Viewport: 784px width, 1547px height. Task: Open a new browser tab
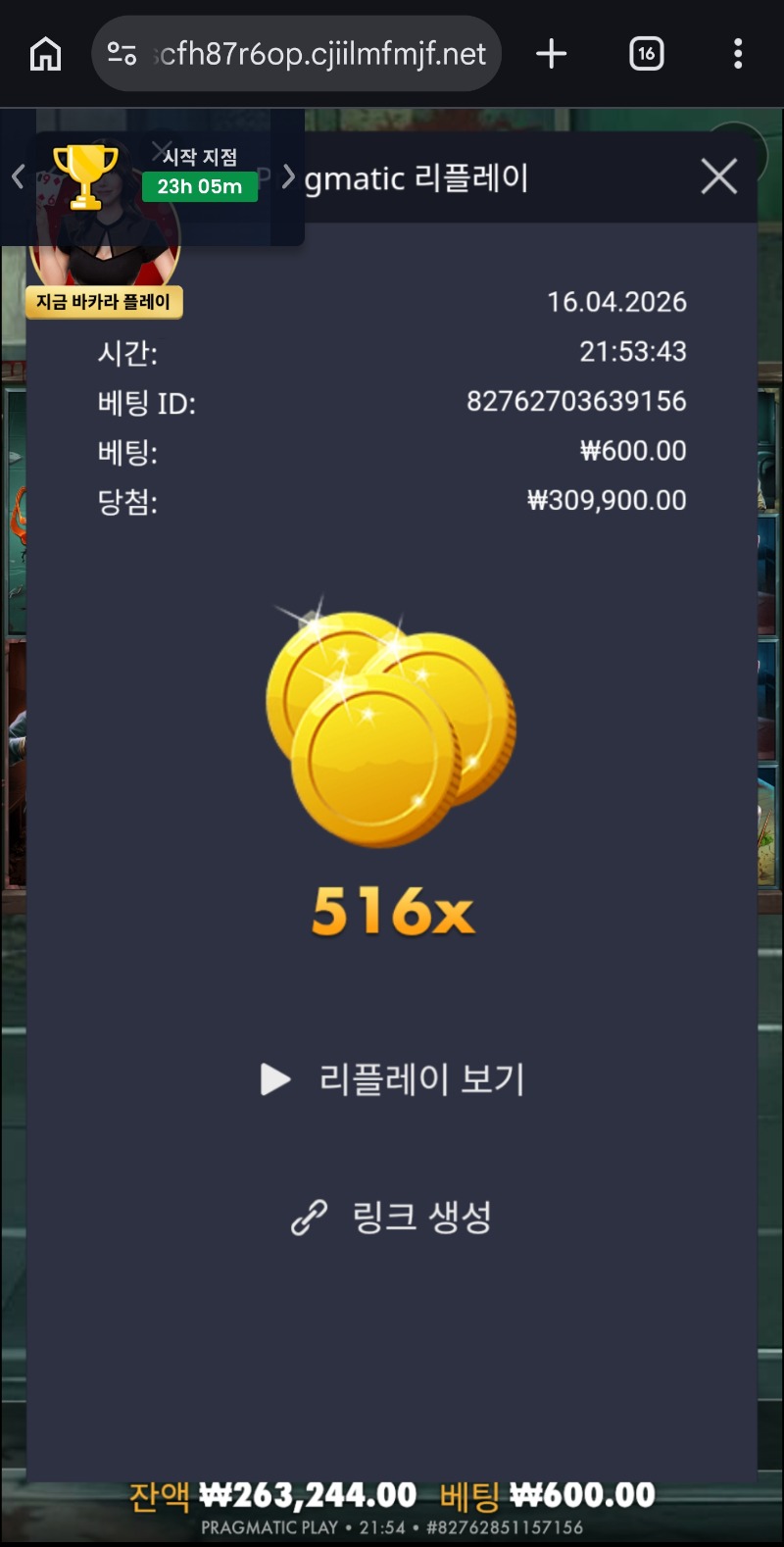click(552, 54)
